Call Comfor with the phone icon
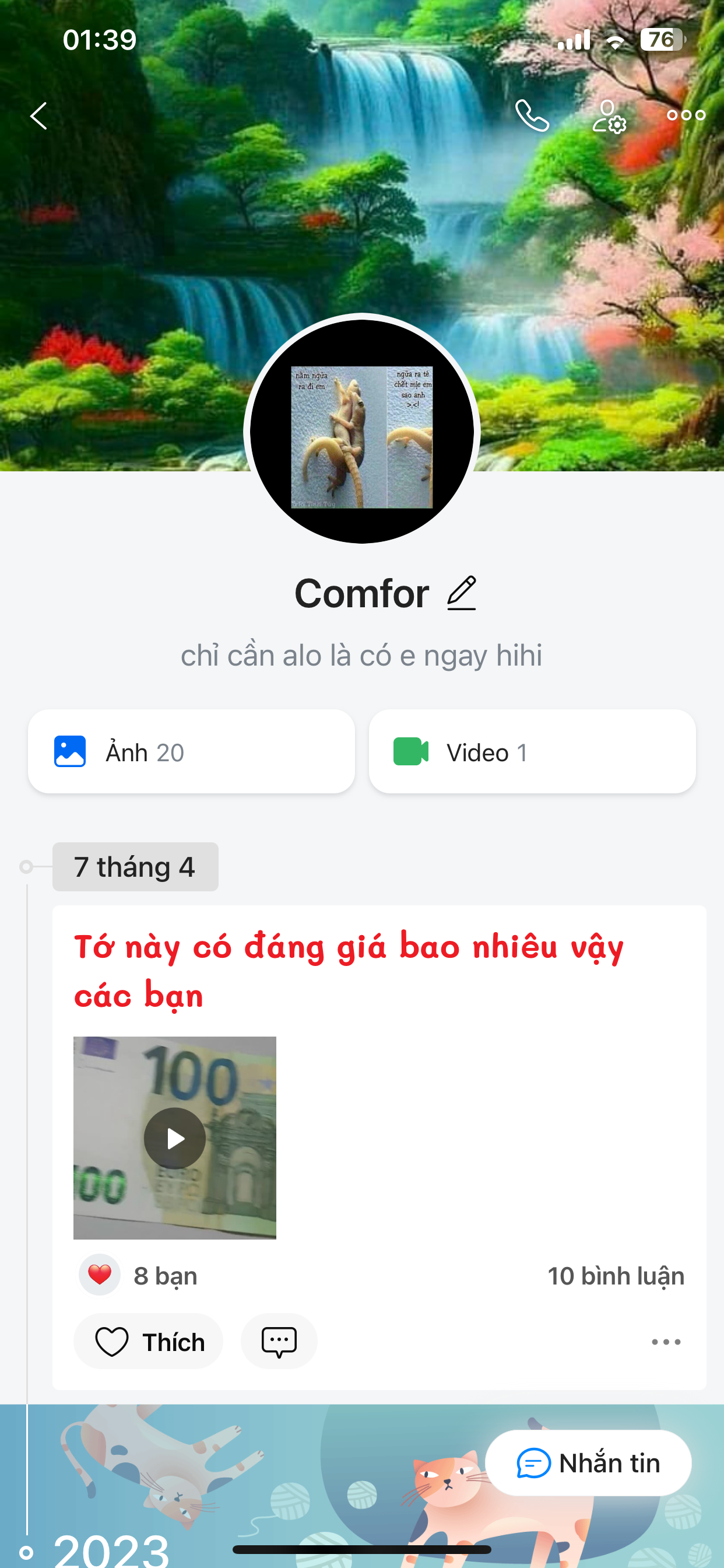This screenshot has height=1568, width=724. pyautogui.click(x=532, y=116)
